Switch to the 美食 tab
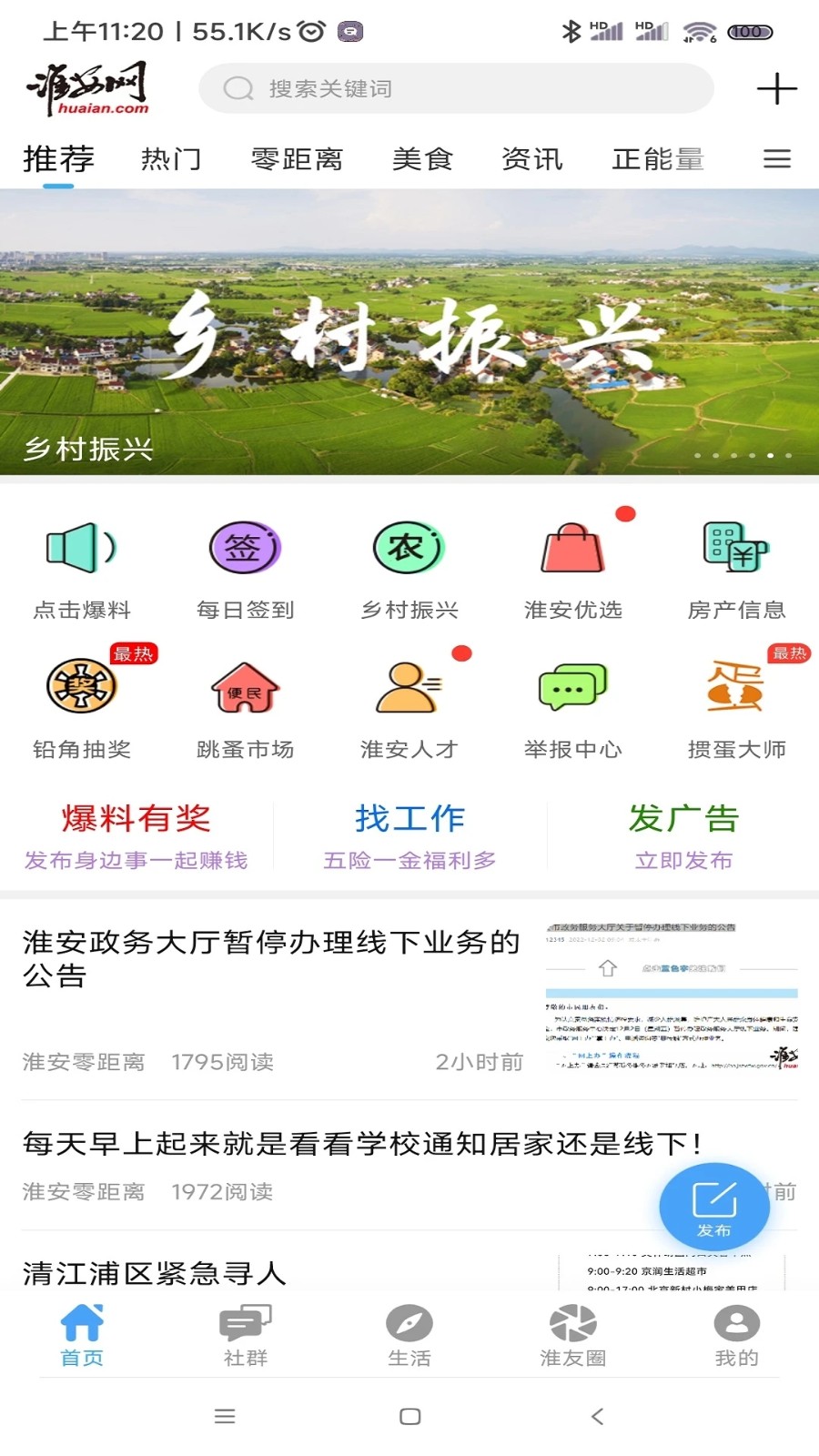819x1456 pixels. (x=420, y=158)
